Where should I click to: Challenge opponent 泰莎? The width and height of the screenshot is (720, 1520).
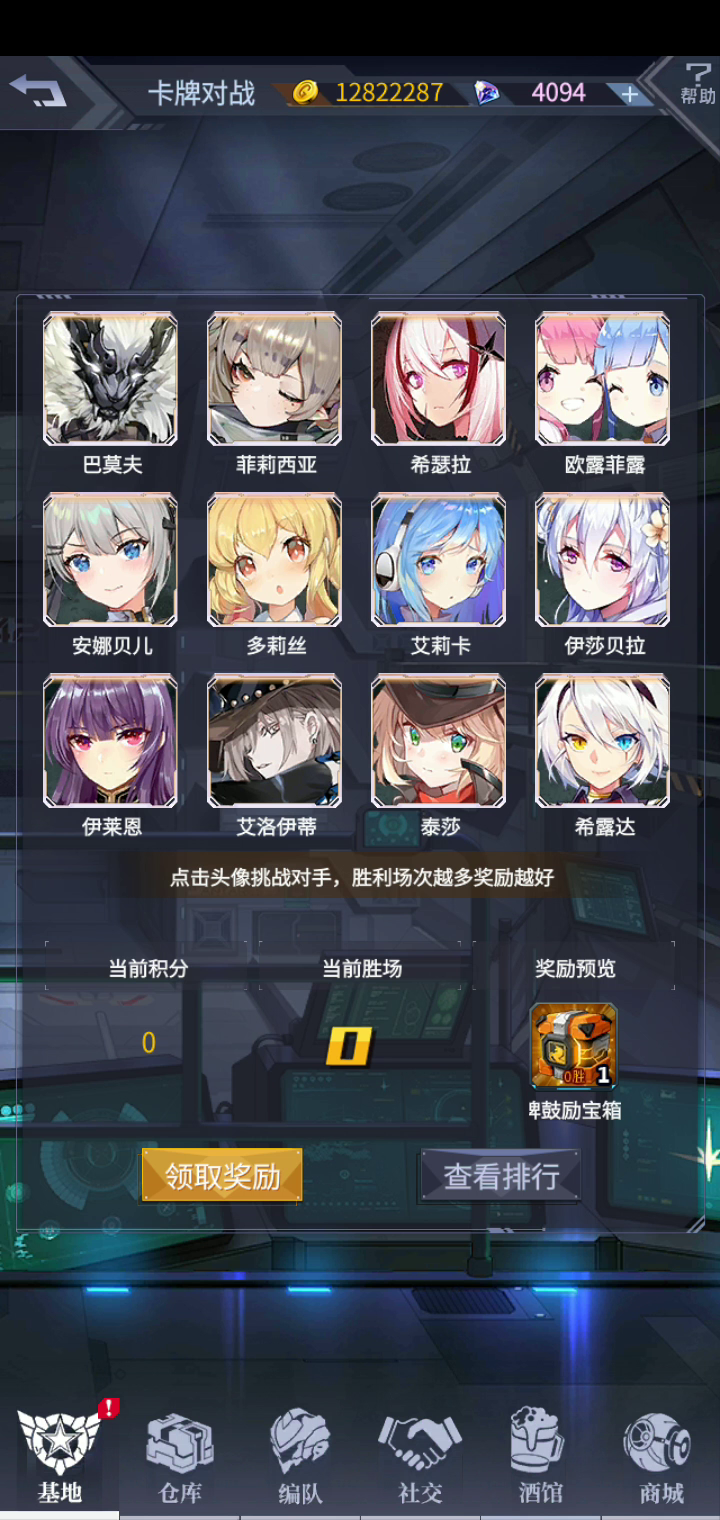[x=438, y=741]
